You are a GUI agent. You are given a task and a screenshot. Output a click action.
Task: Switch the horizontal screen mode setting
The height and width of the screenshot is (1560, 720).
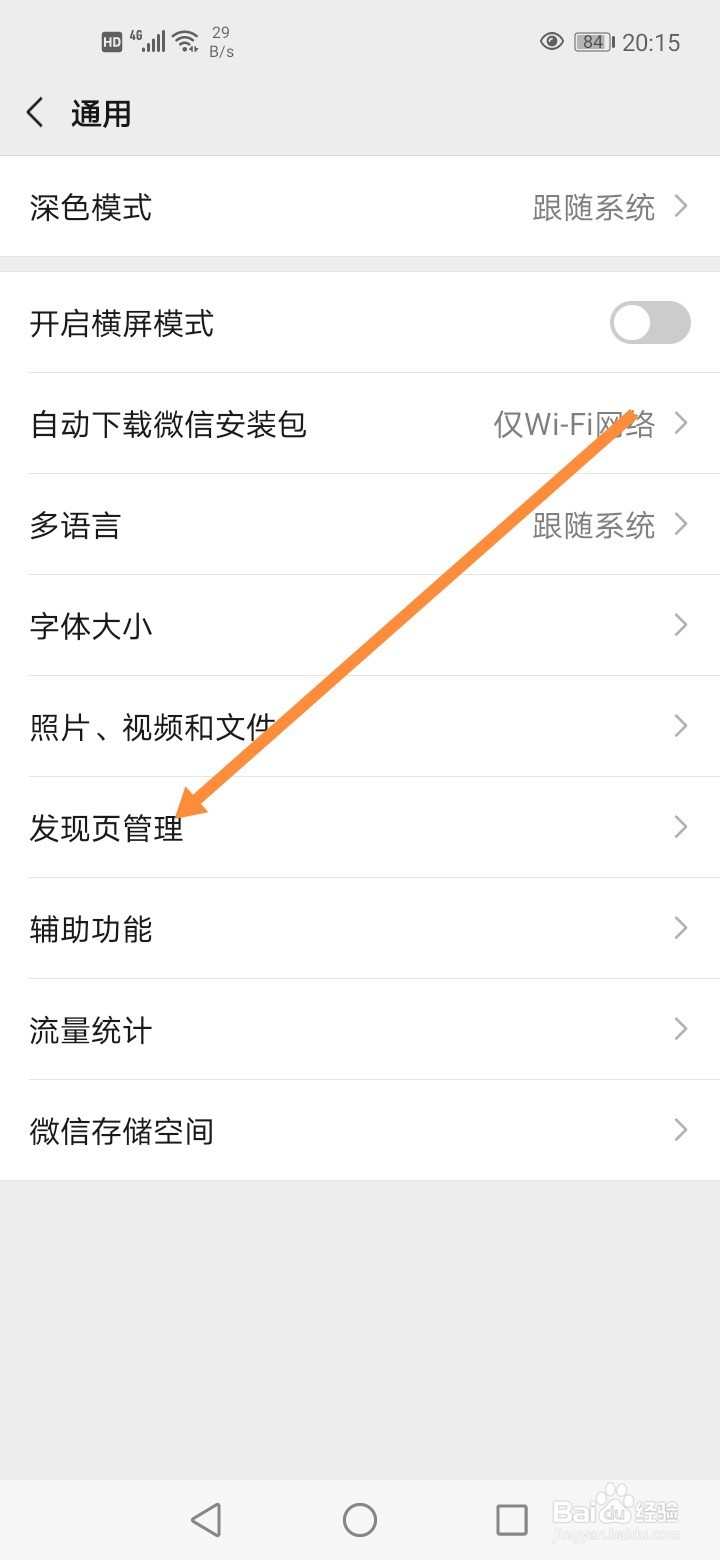[x=649, y=323]
